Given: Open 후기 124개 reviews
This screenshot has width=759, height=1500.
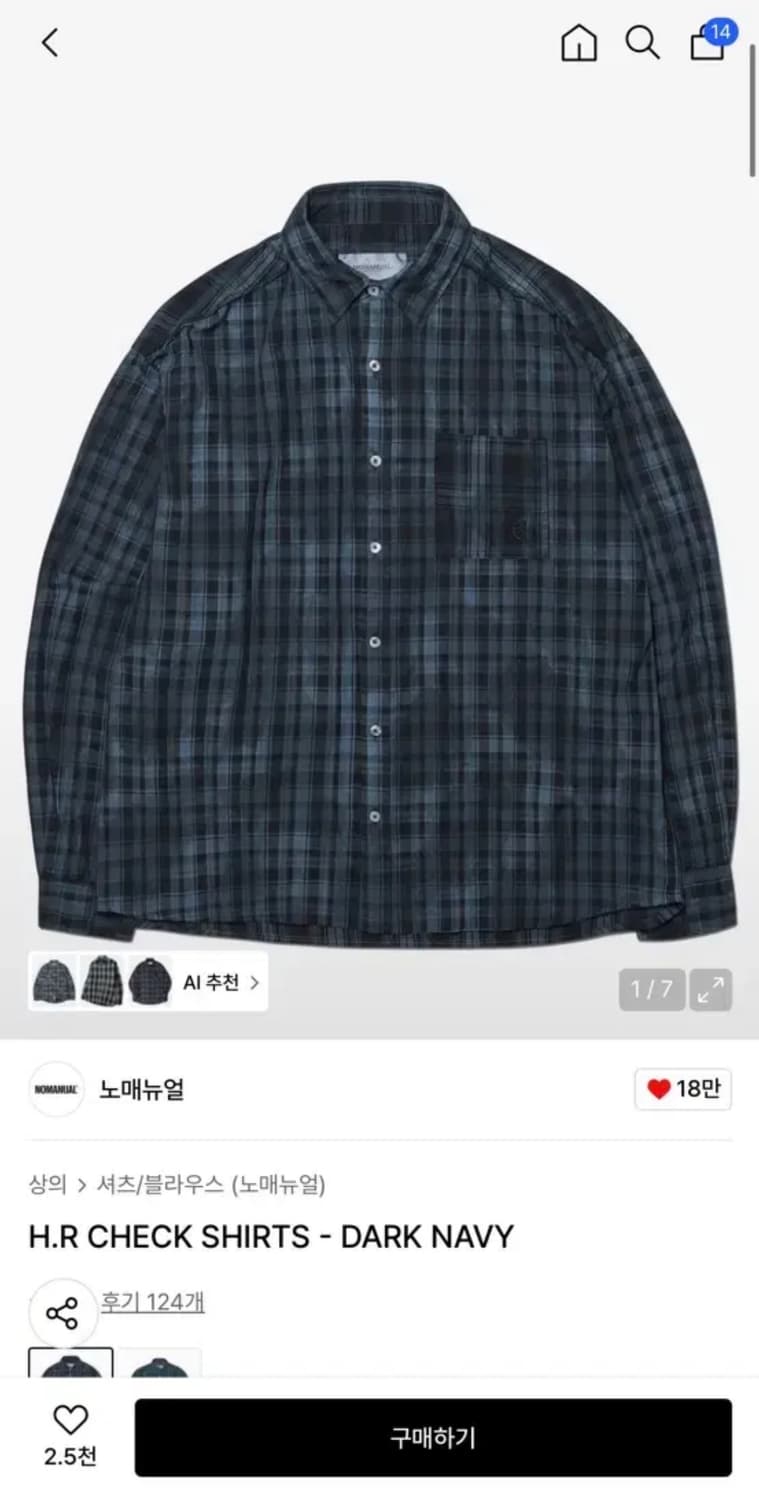Looking at the screenshot, I should (151, 1301).
